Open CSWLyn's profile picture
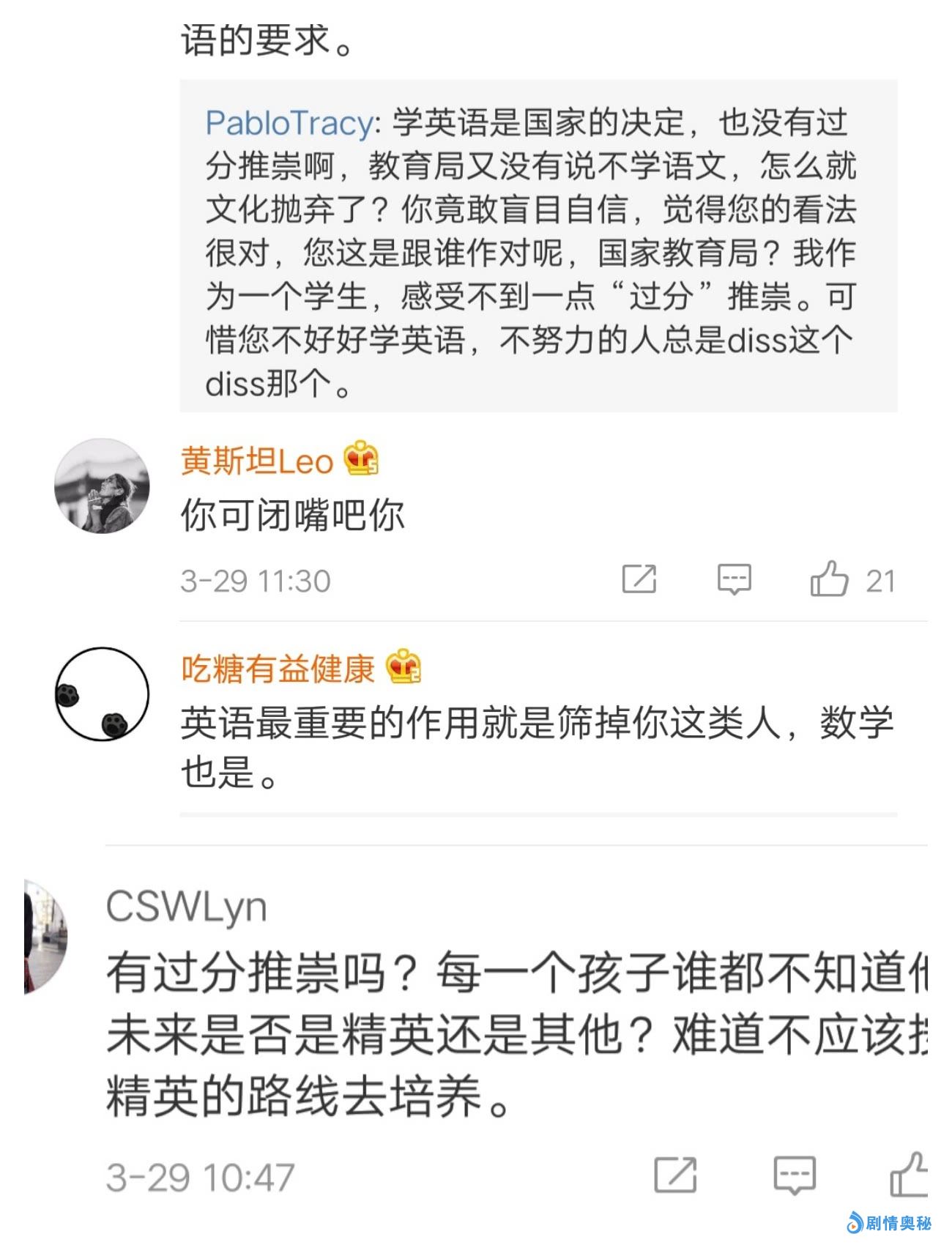 45,937
